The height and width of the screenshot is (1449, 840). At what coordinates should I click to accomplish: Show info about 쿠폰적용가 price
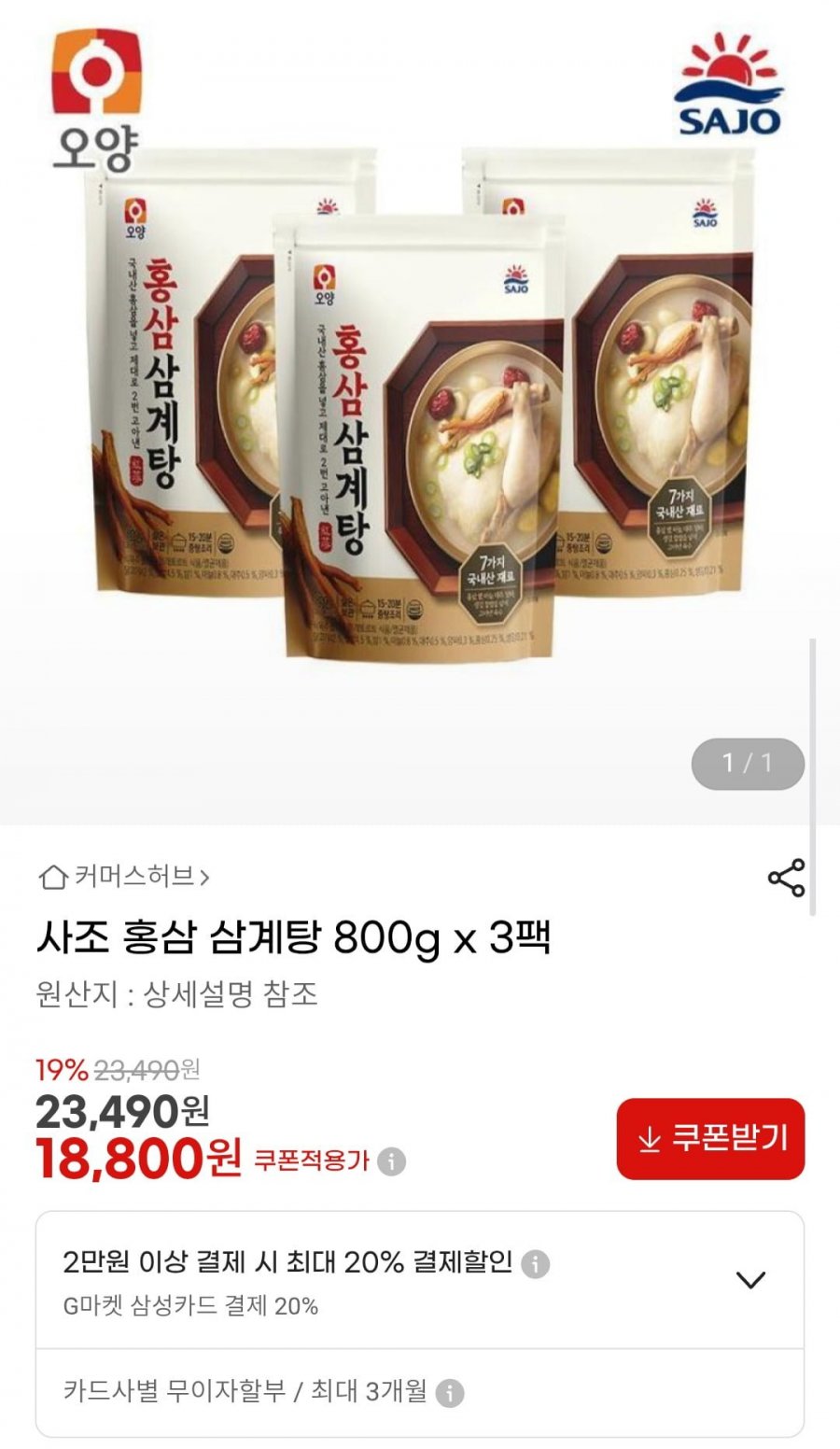392,1162
